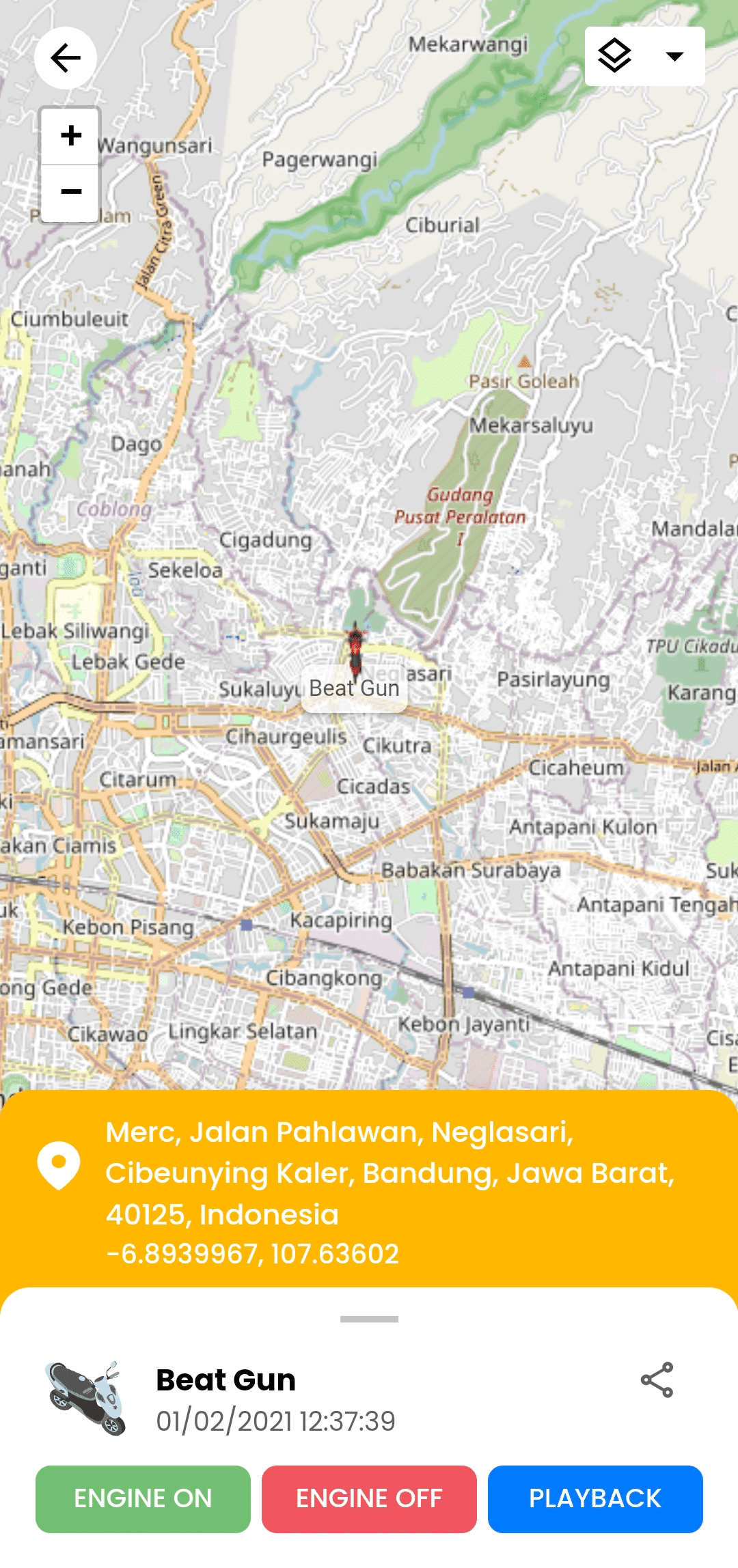Turn the engine off
The height and width of the screenshot is (1568, 738).
tap(369, 1498)
